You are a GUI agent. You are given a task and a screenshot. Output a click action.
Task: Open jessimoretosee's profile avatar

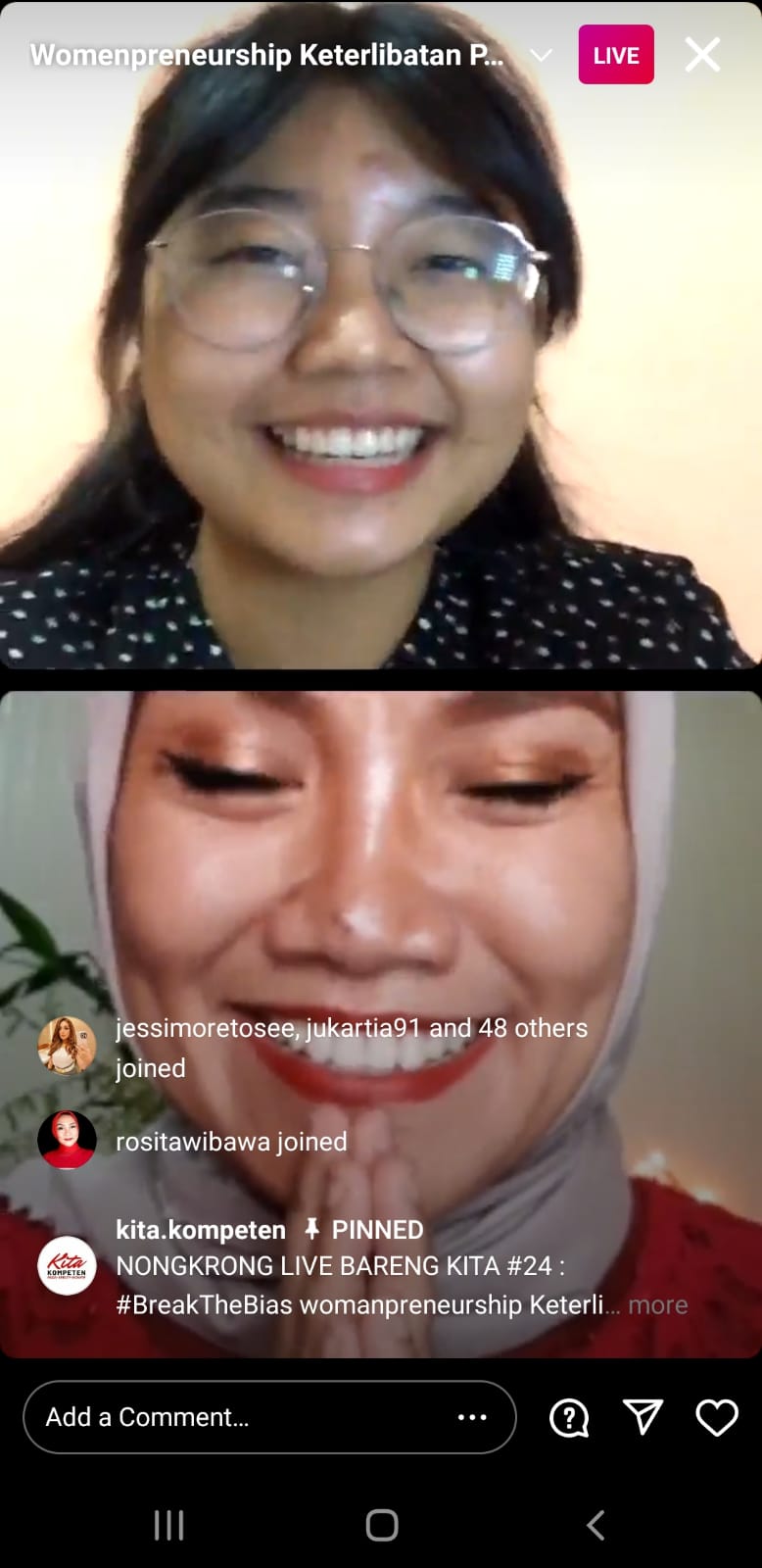(67, 1046)
